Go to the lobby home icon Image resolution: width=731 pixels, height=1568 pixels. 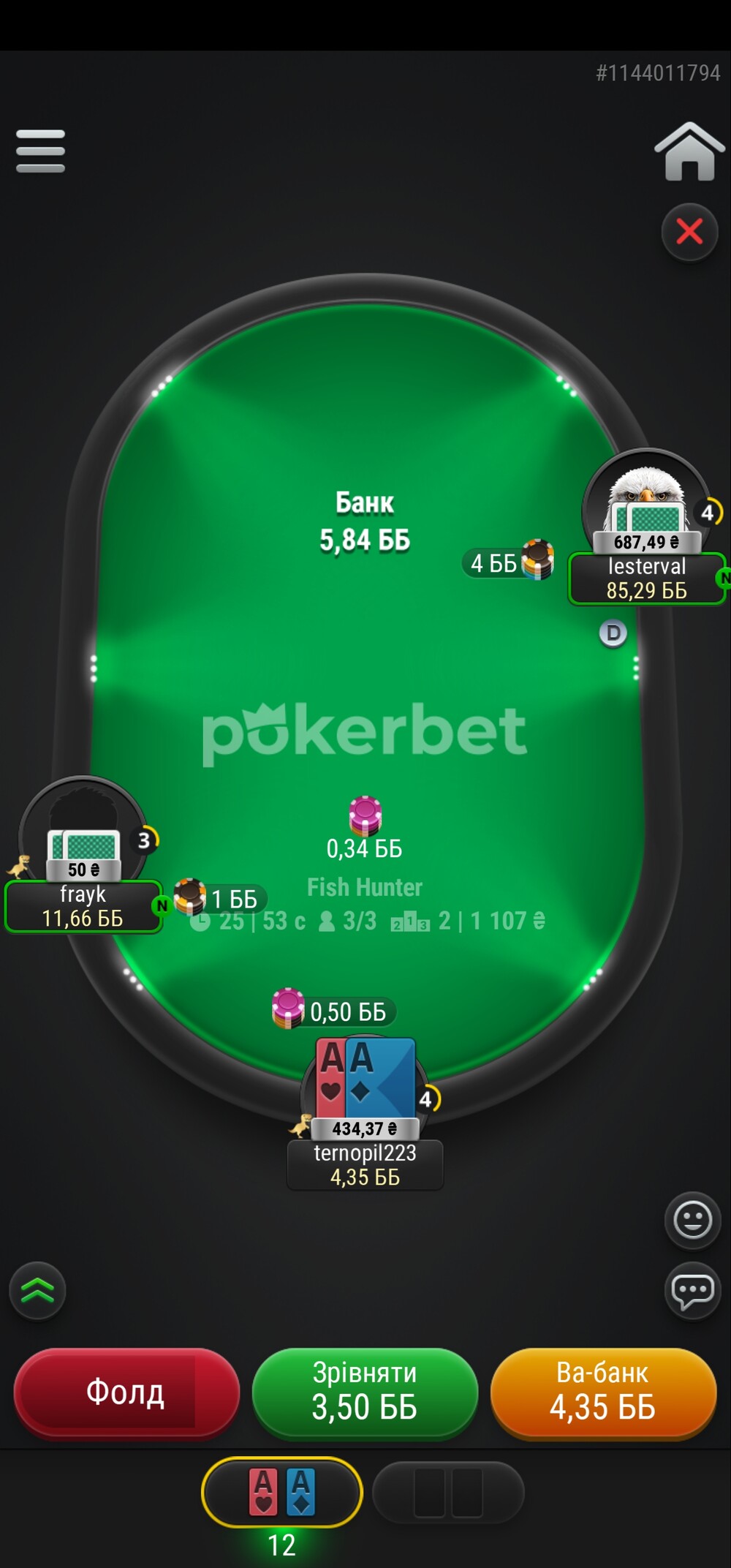(689, 151)
